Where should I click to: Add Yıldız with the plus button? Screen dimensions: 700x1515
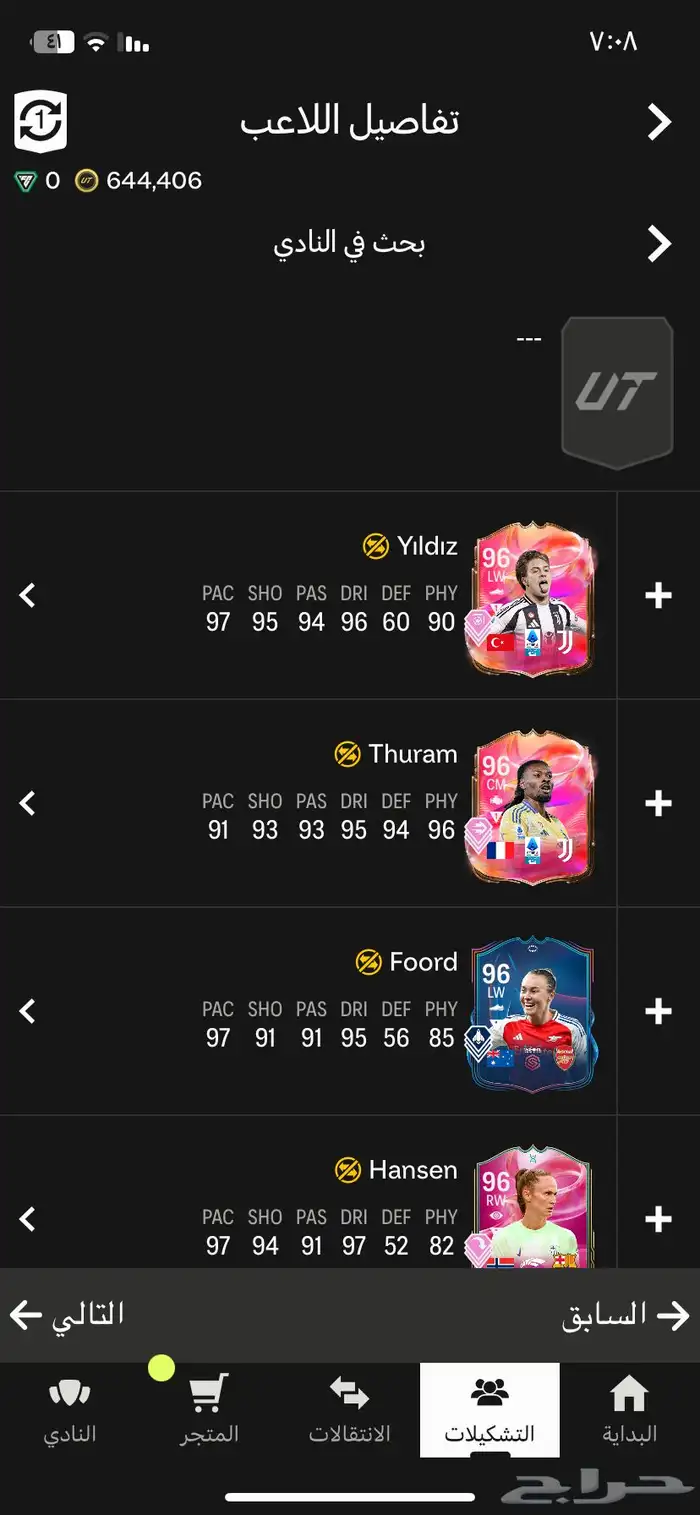pyautogui.click(x=658, y=596)
